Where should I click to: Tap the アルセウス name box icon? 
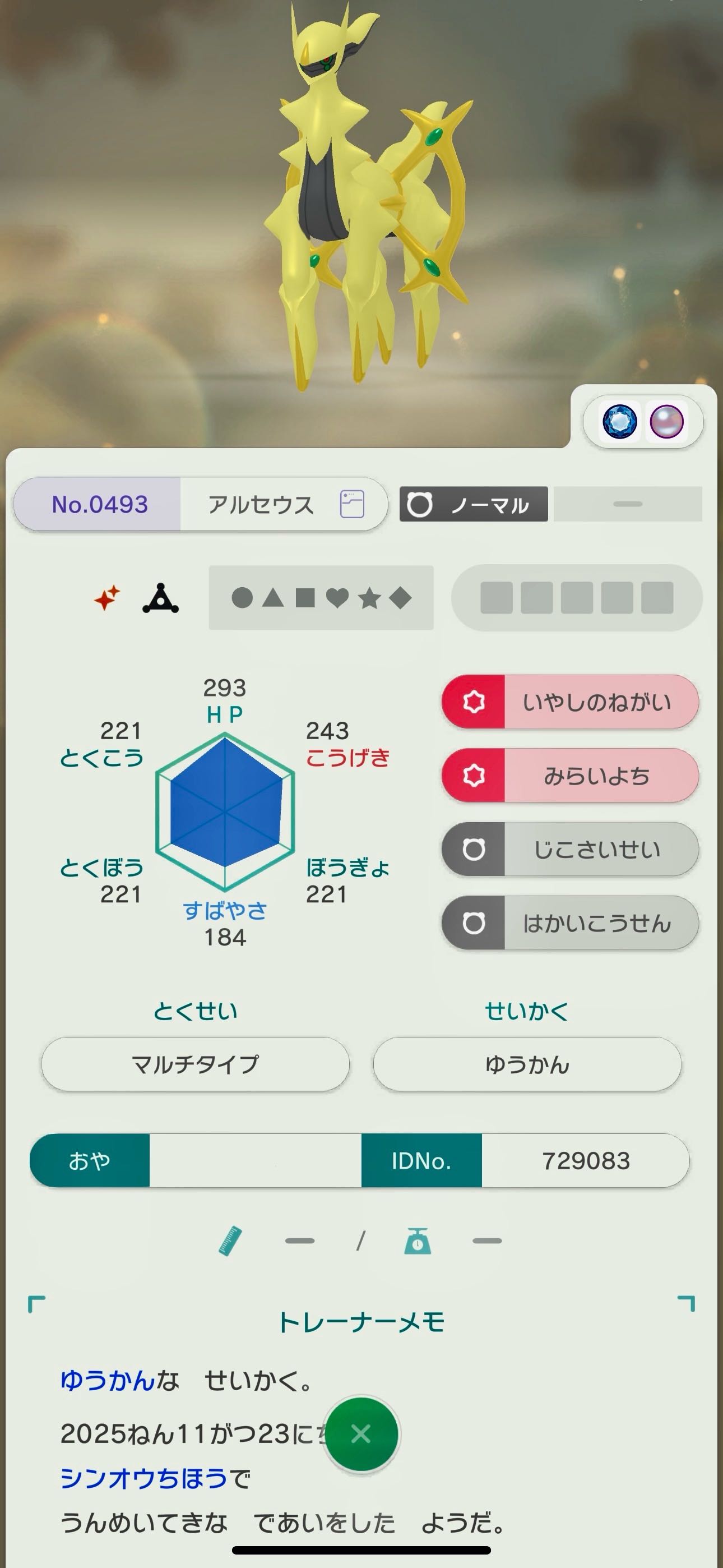coord(352,504)
